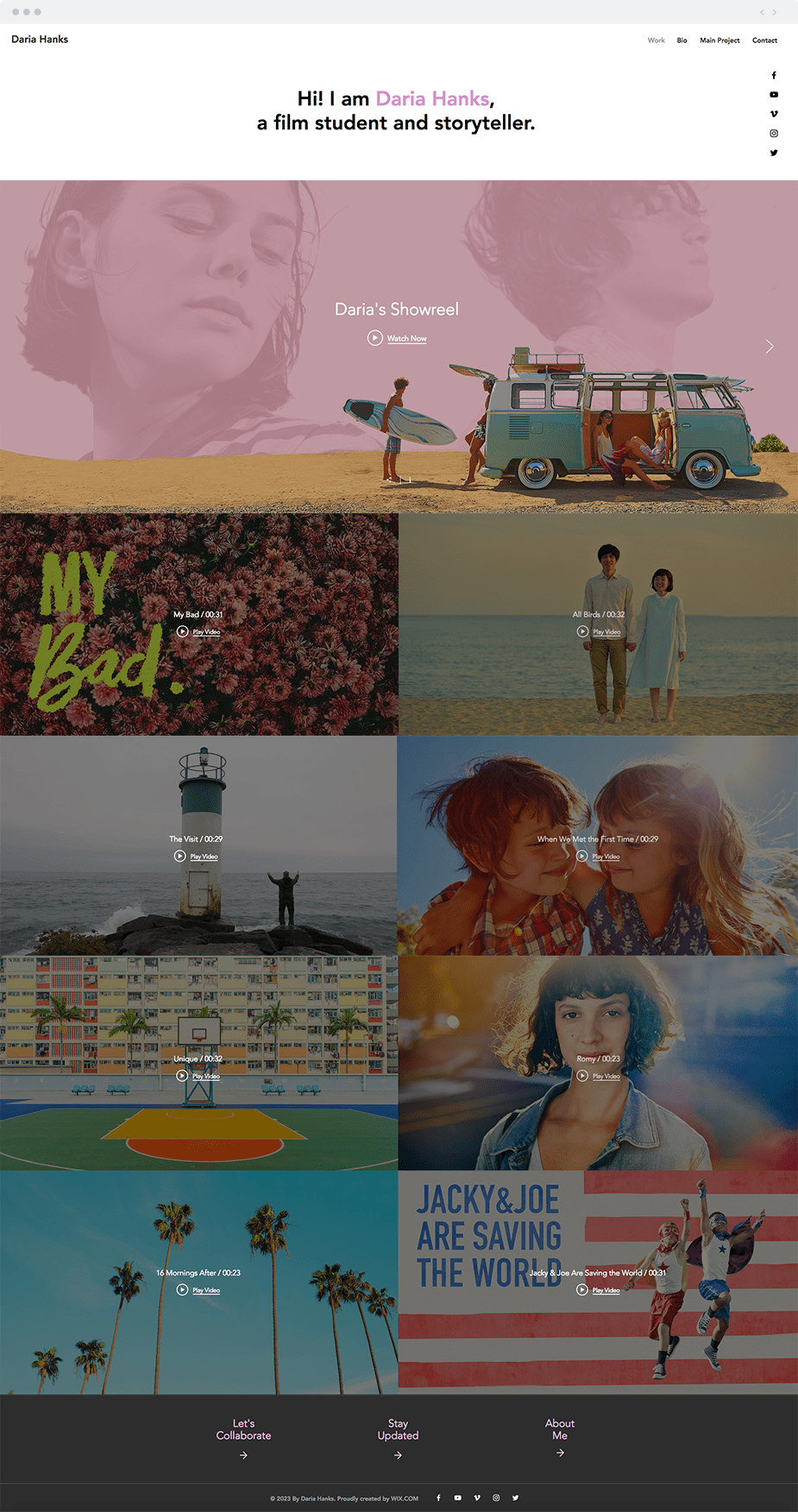Open Main Project in top menu
This screenshot has width=798, height=1512.
point(719,41)
